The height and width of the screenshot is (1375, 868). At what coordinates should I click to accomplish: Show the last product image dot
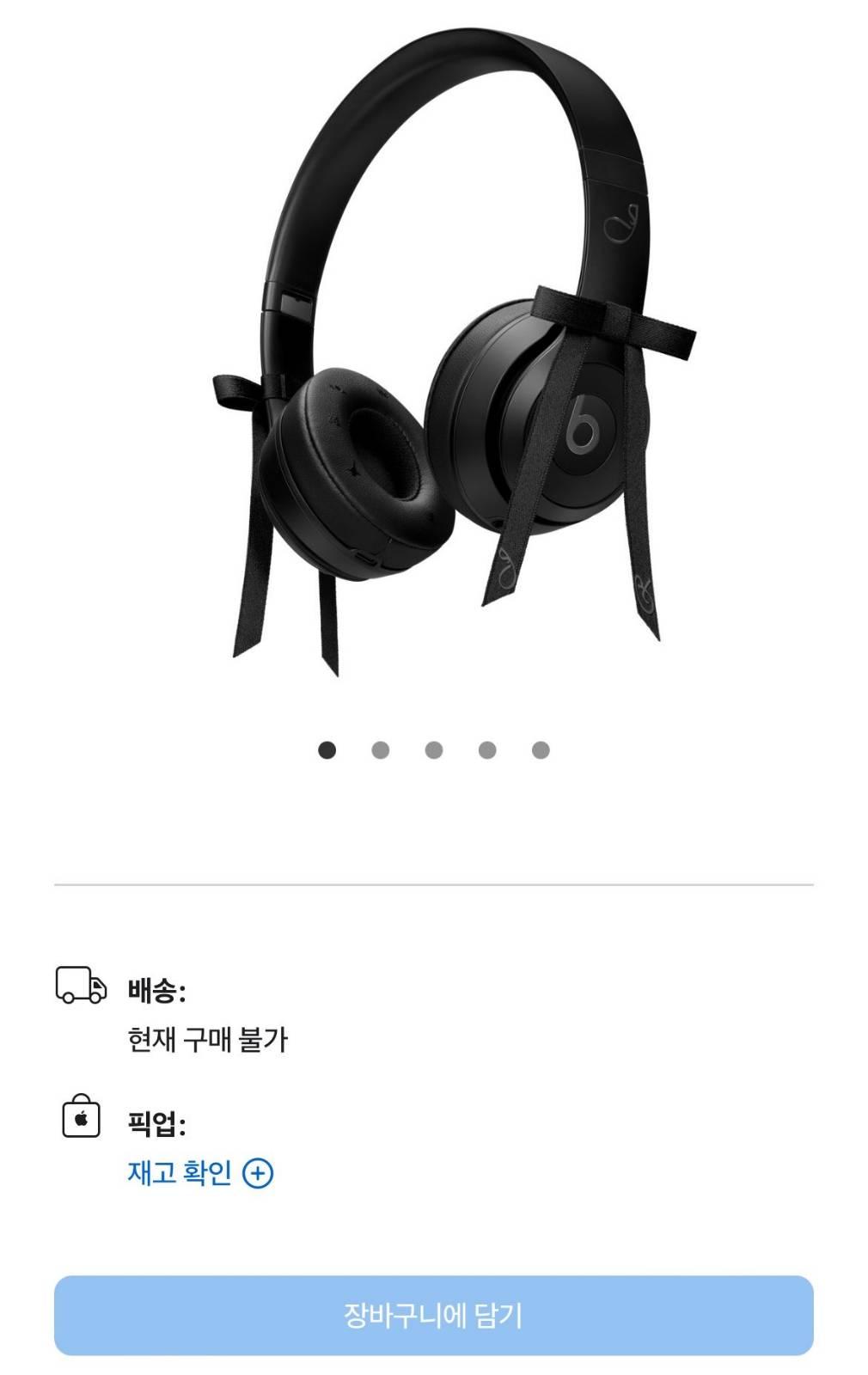[x=541, y=750]
